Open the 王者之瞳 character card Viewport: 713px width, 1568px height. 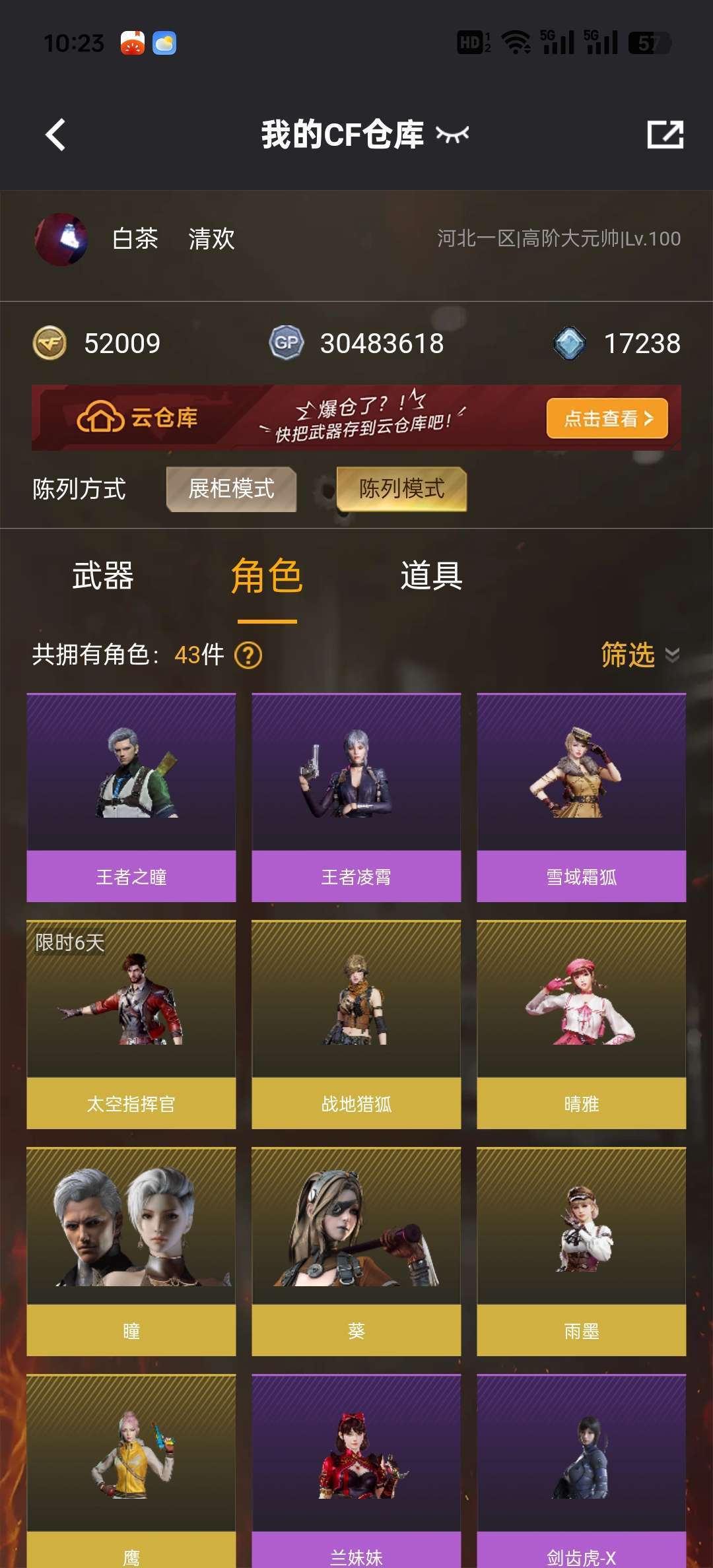click(x=131, y=797)
